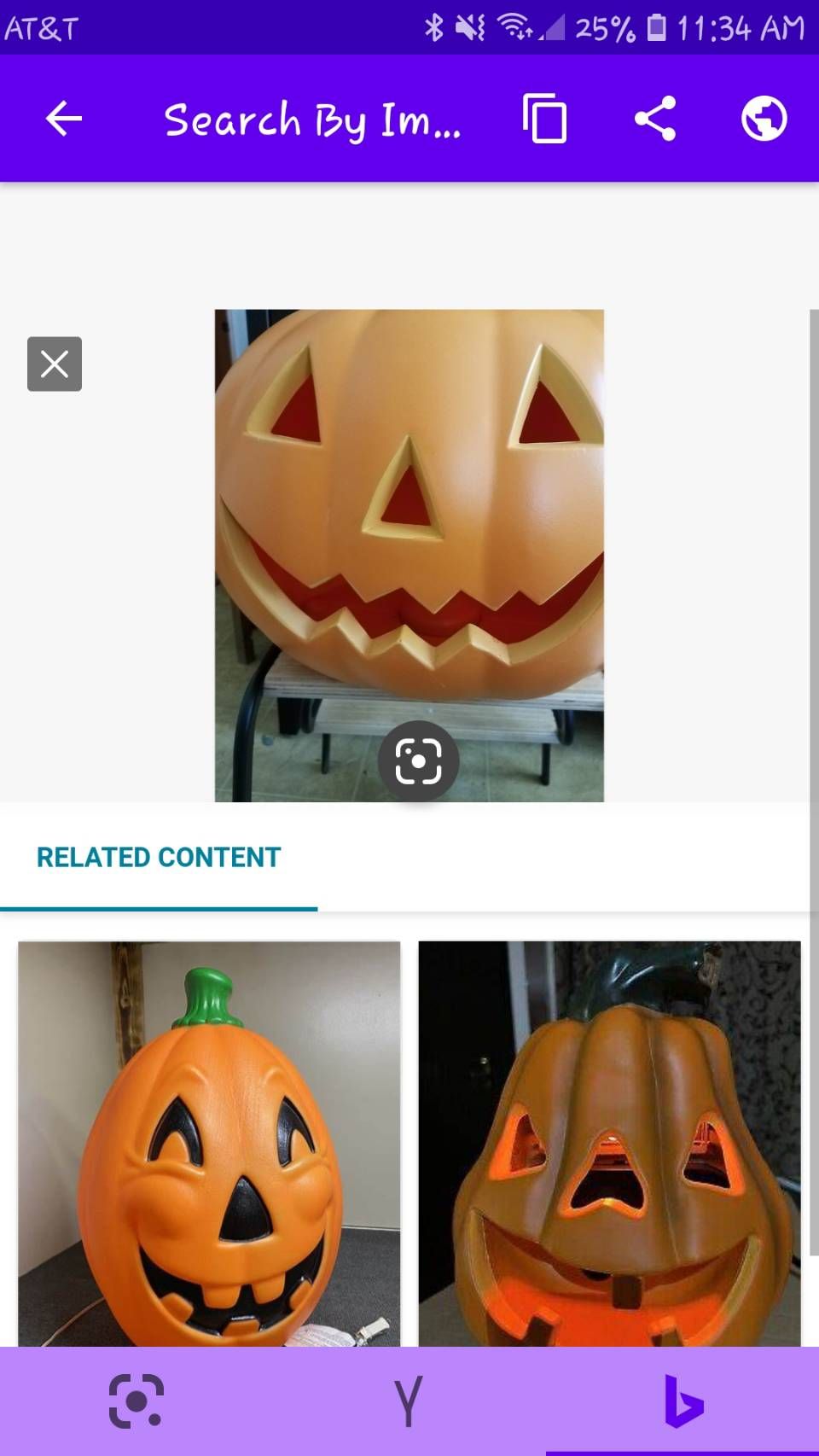Screen dimensions: 819x1456
Task: Open the green-stem pumpkin related result
Action: (x=209, y=1144)
